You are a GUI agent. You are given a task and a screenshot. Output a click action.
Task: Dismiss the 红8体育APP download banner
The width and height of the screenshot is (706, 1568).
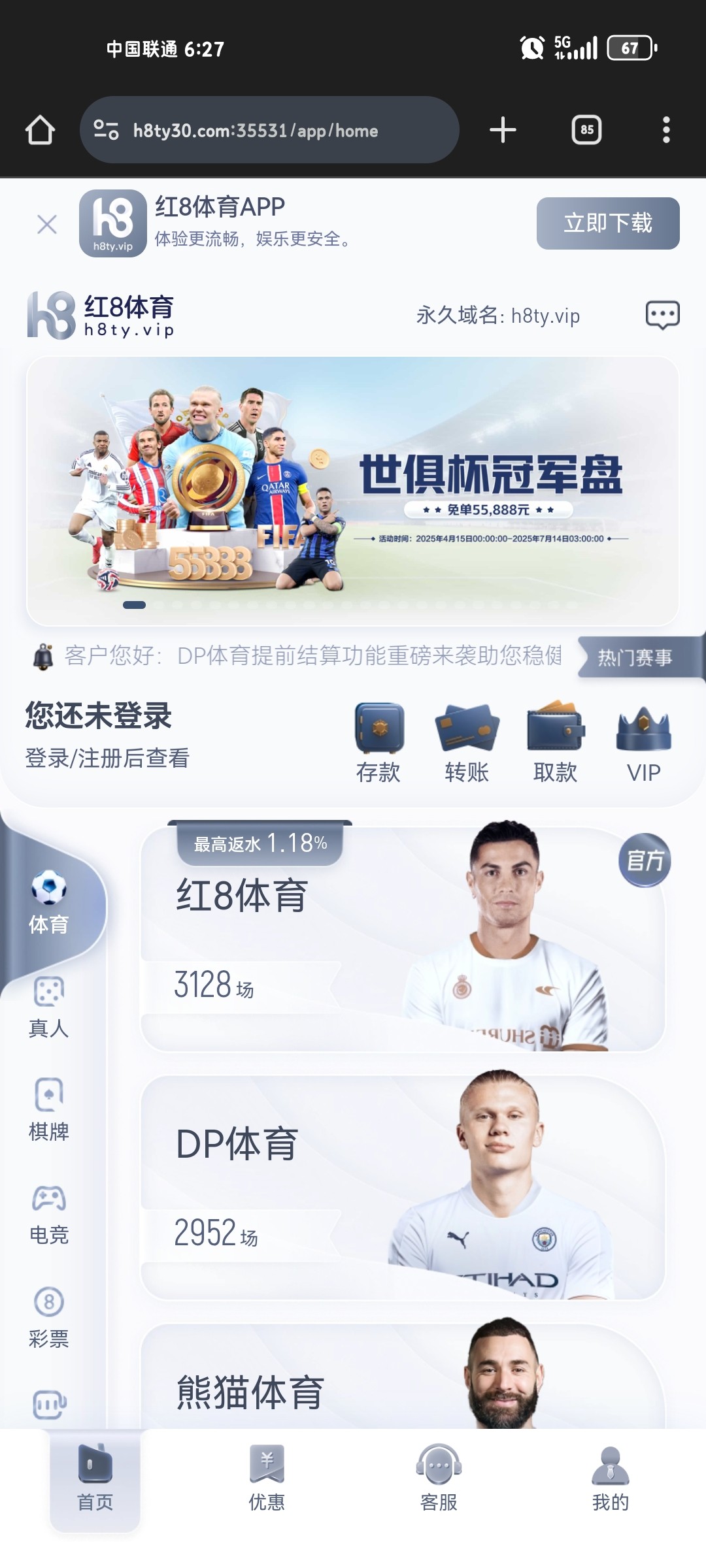47,224
